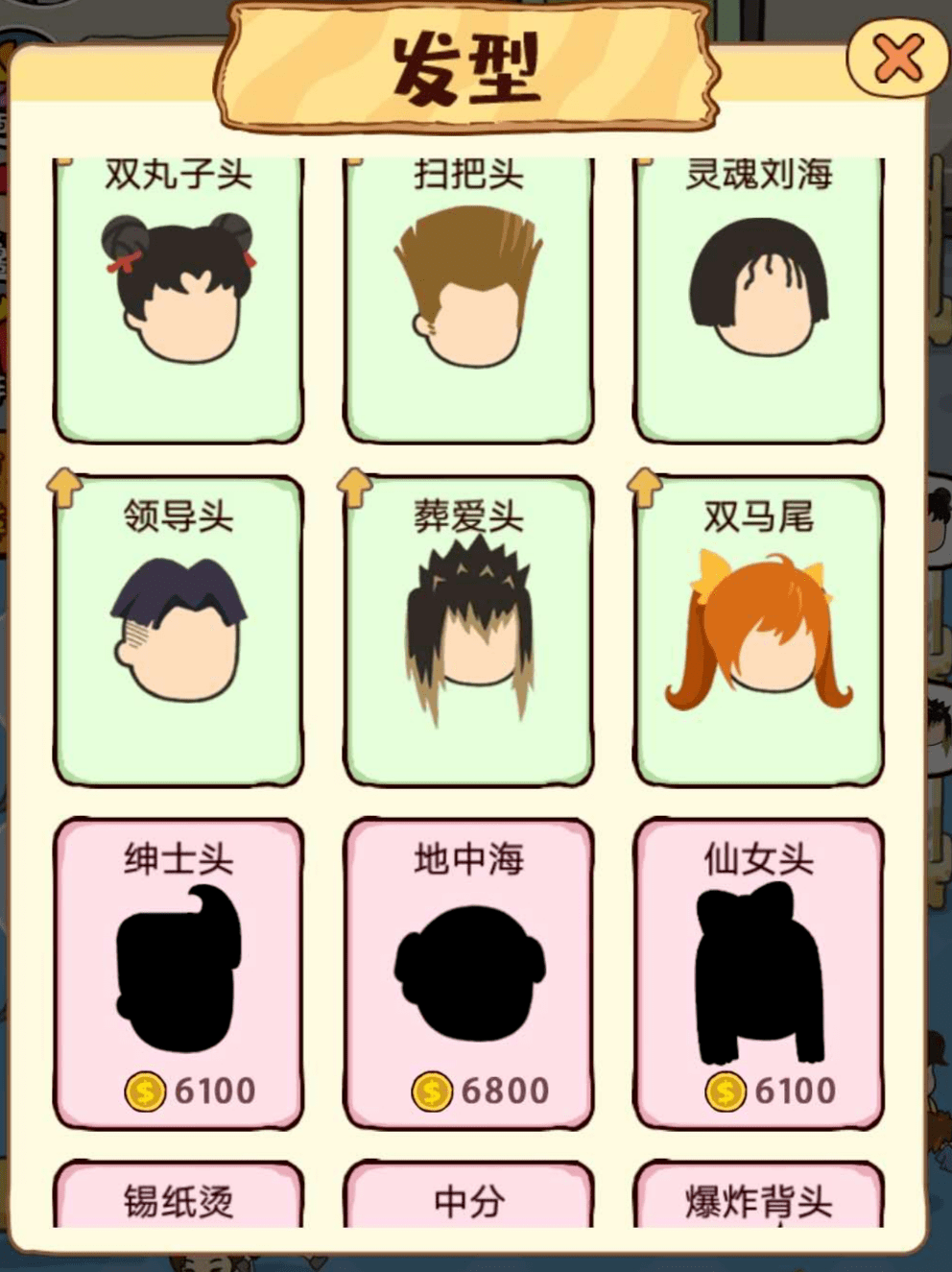Select the 双丸子头 hairstyle card
Viewport: 952px width, 1272px height.
tap(178, 298)
